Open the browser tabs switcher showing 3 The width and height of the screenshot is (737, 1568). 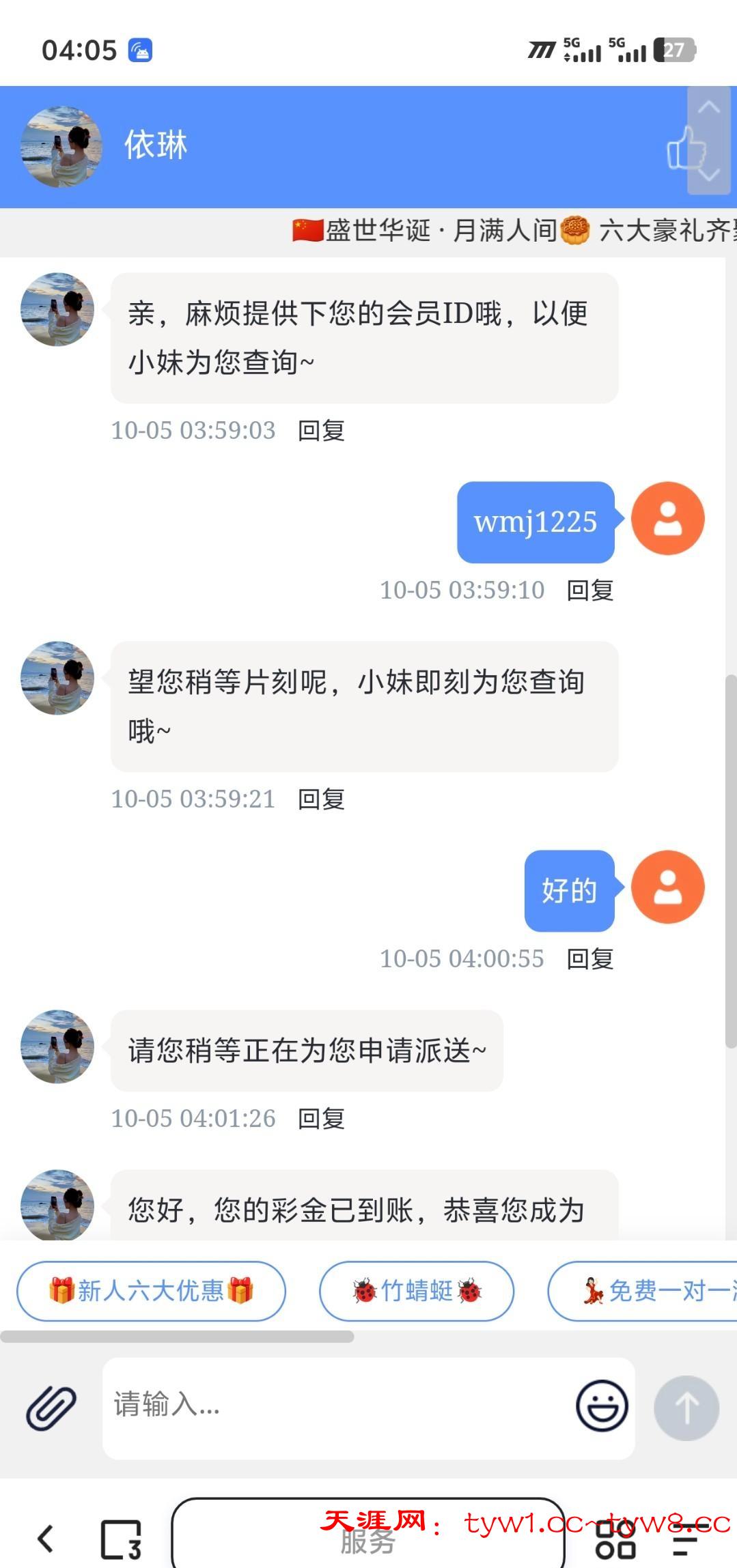121,1539
